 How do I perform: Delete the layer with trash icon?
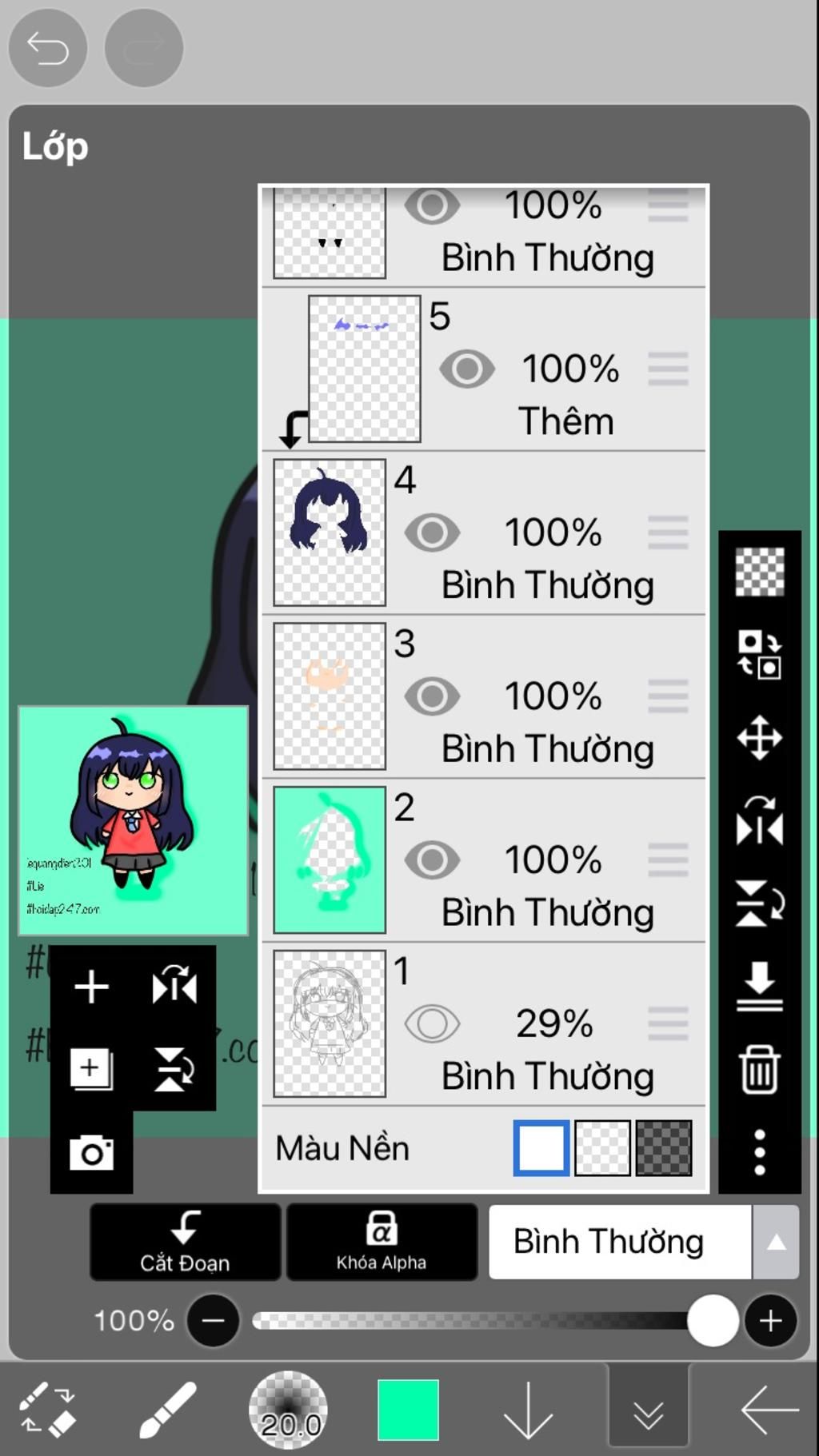pos(759,1069)
